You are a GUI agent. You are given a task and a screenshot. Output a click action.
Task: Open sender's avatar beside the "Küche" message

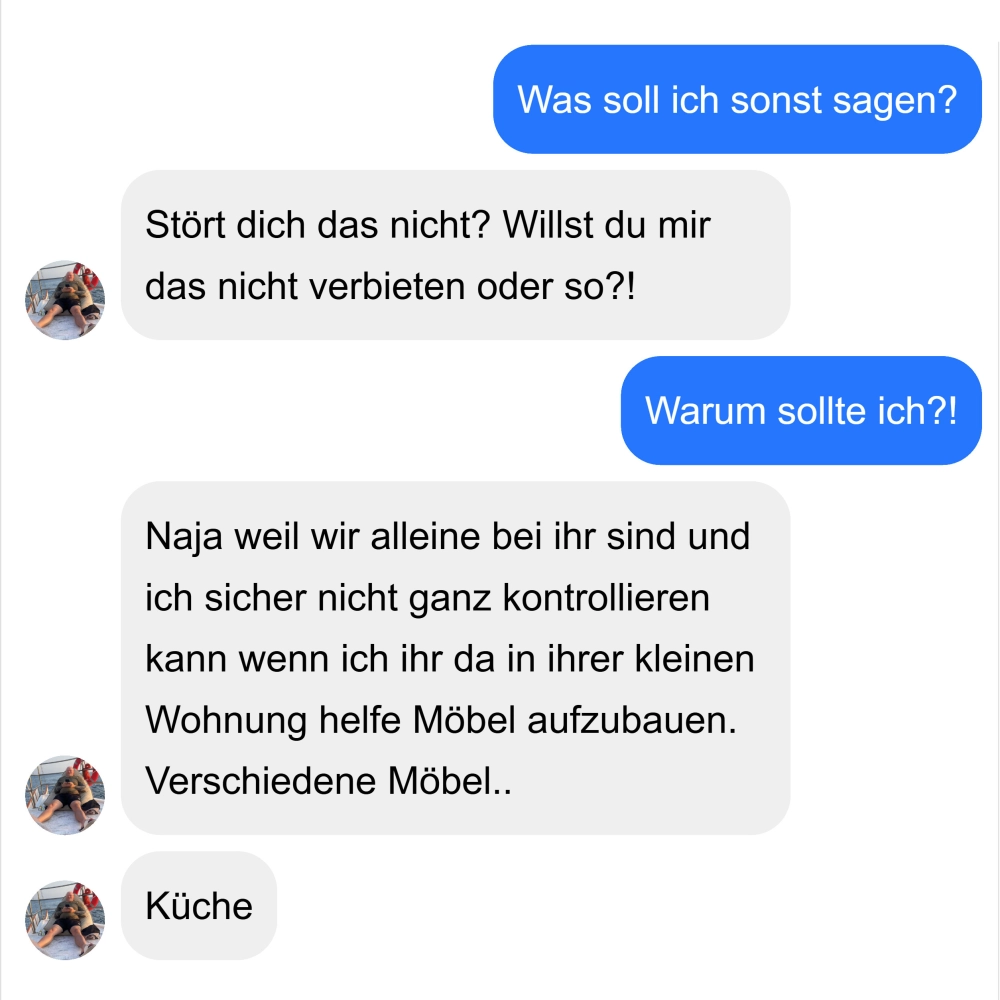pyautogui.click(x=65, y=920)
